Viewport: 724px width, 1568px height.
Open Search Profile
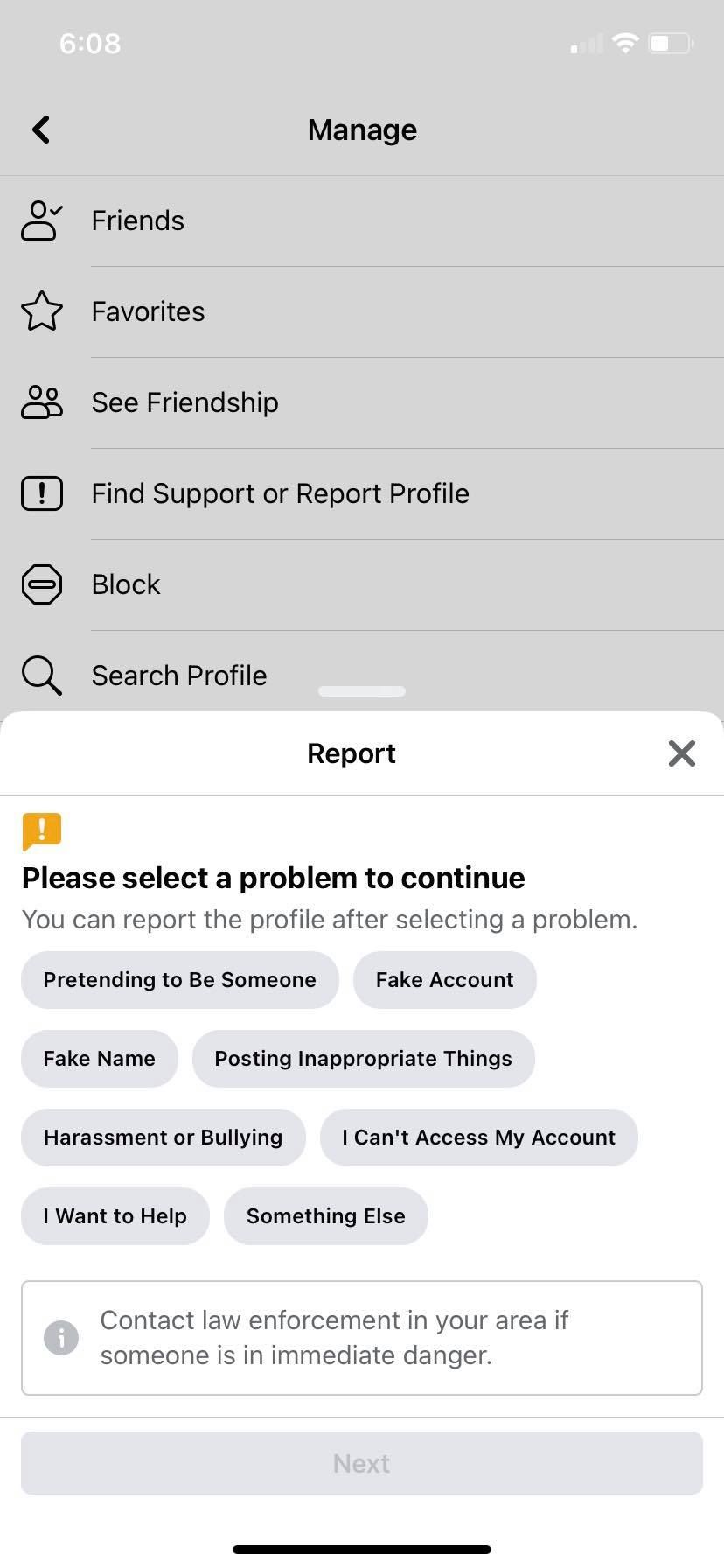pos(178,675)
